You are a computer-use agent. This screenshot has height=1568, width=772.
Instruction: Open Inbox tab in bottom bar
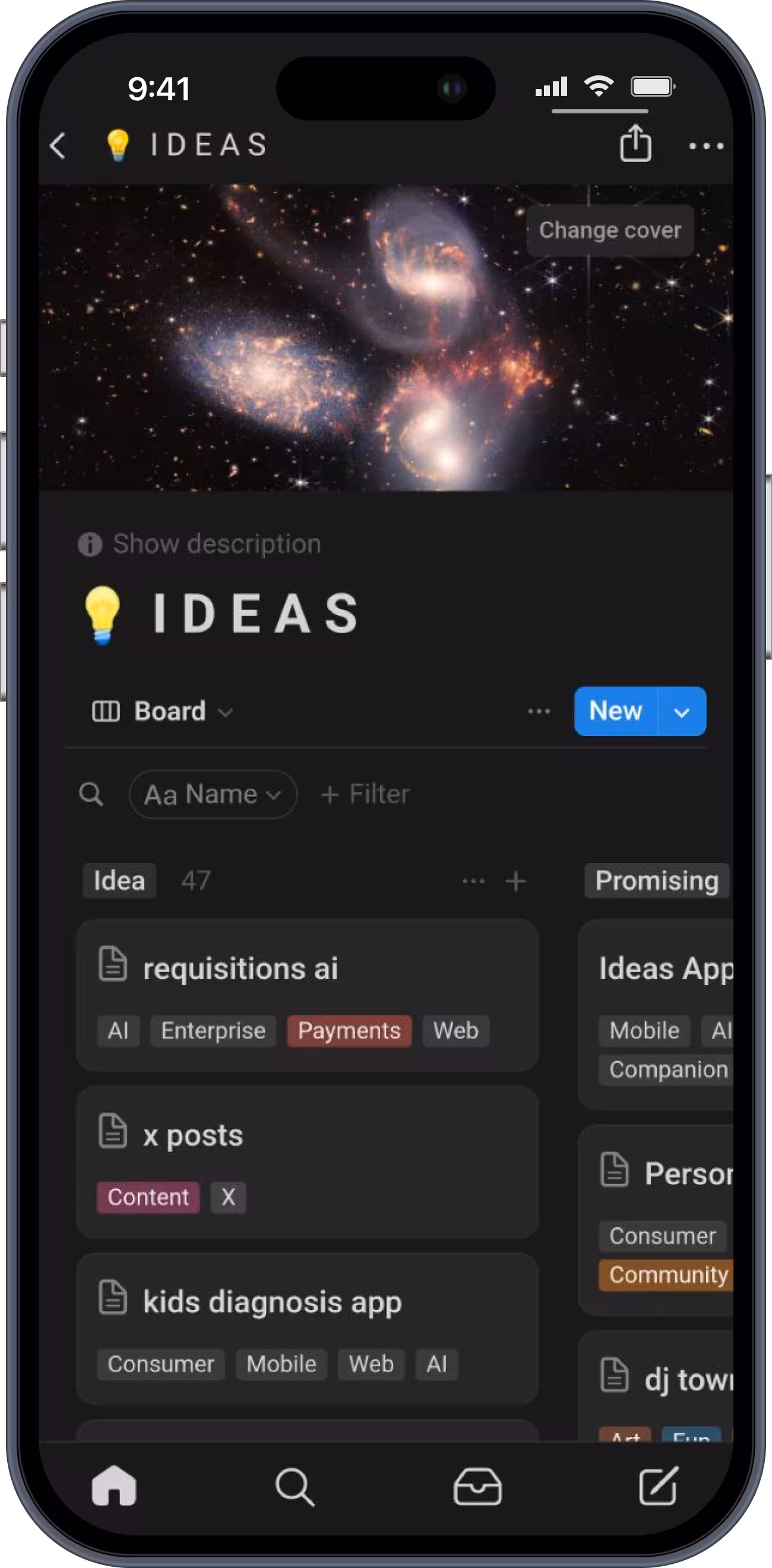tap(478, 1487)
